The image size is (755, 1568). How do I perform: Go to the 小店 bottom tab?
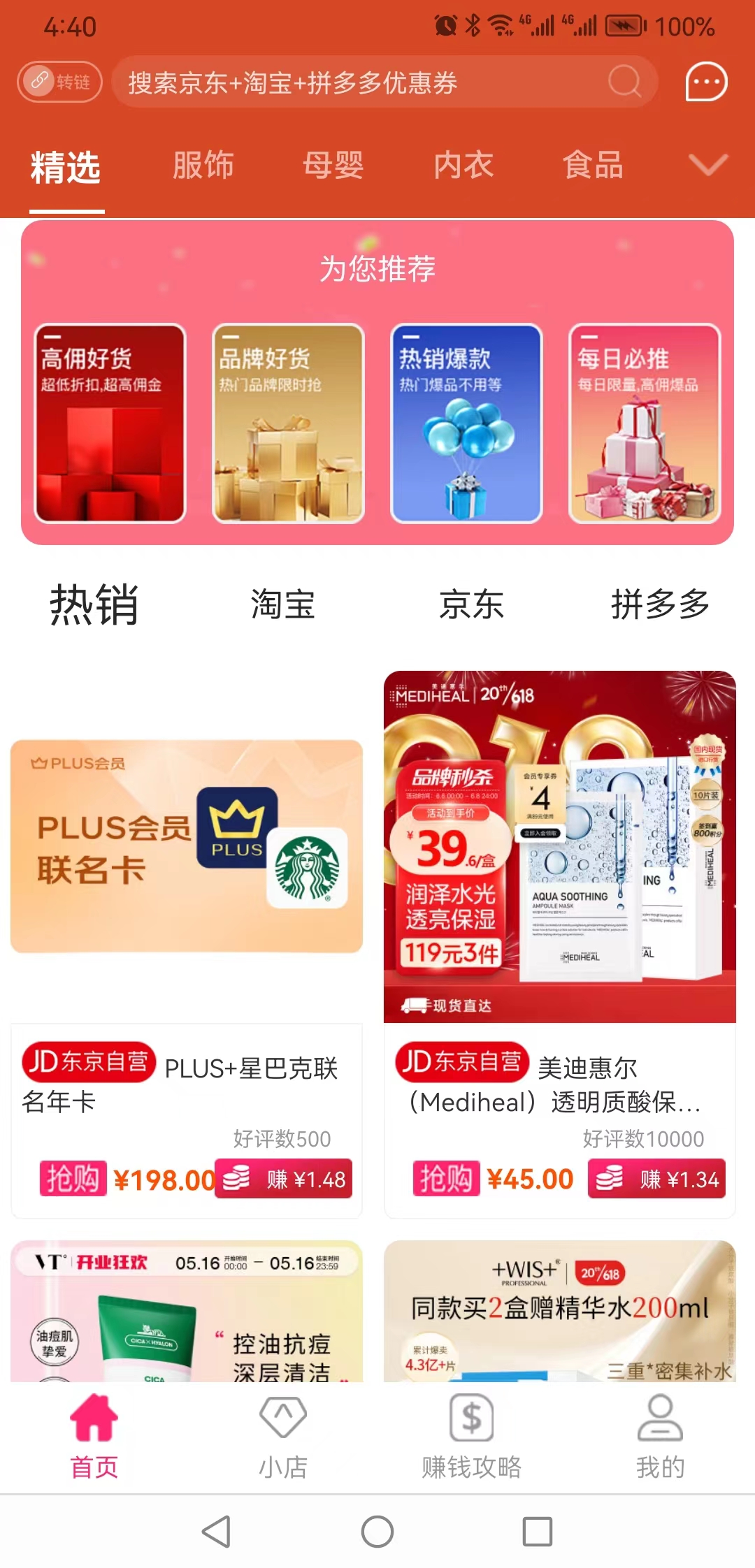click(x=282, y=1437)
